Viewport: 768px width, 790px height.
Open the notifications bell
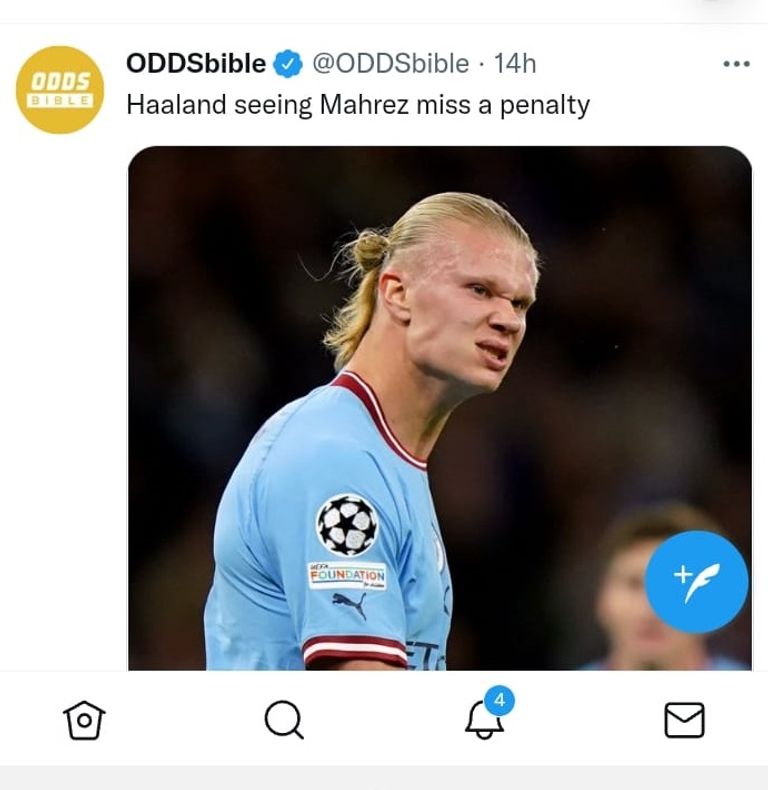(x=485, y=719)
